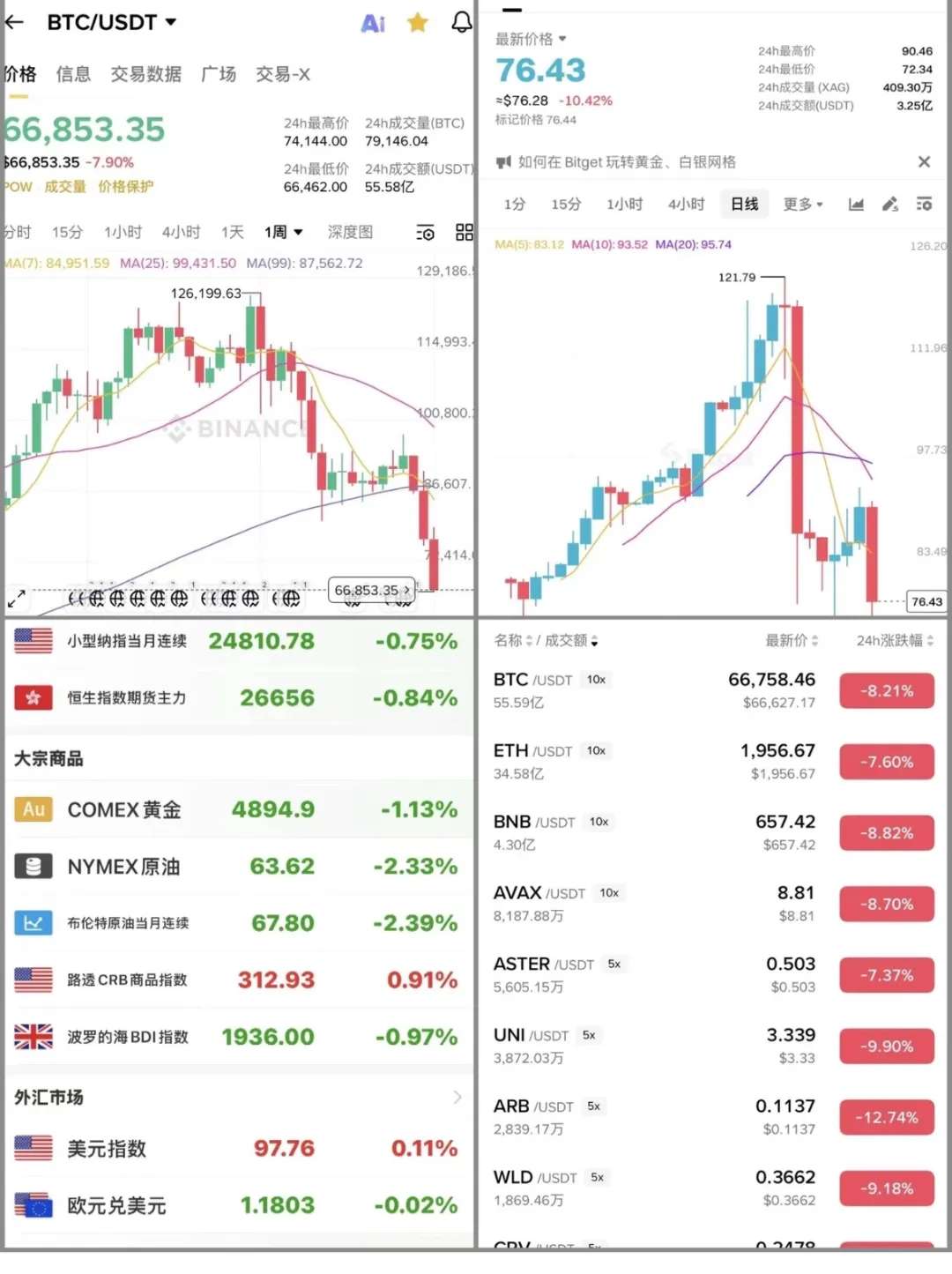Tap the 66,853.35 price label on the chart
The height and width of the screenshot is (1274, 952).
[x=370, y=590]
